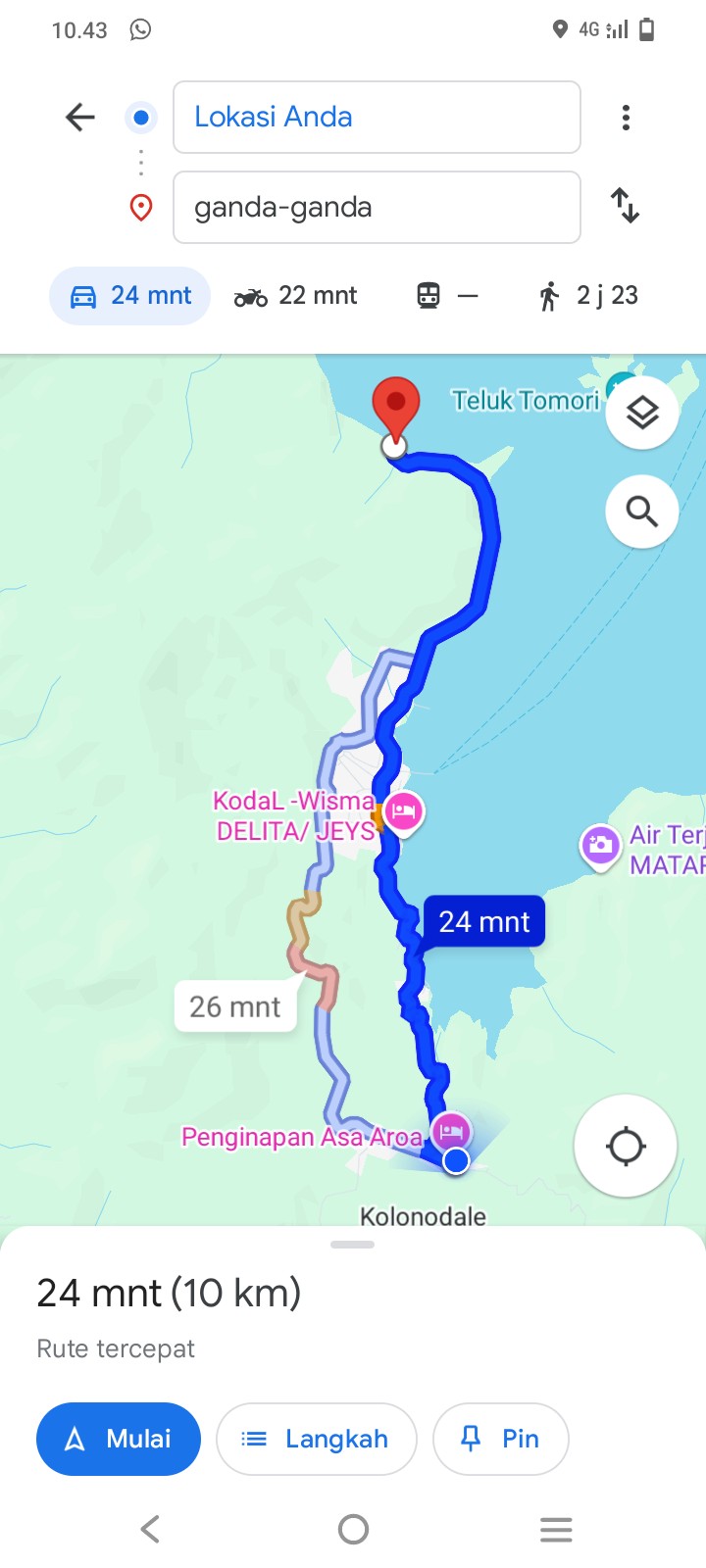Image resolution: width=706 pixels, height=1568 pixels.
Task: Open the map layers button
Action: (x=642, y=413)
